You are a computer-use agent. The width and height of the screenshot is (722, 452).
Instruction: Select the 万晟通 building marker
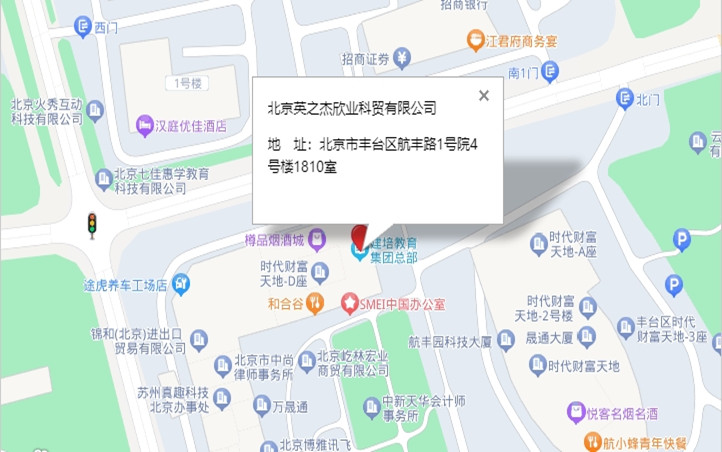click(262, 406)
